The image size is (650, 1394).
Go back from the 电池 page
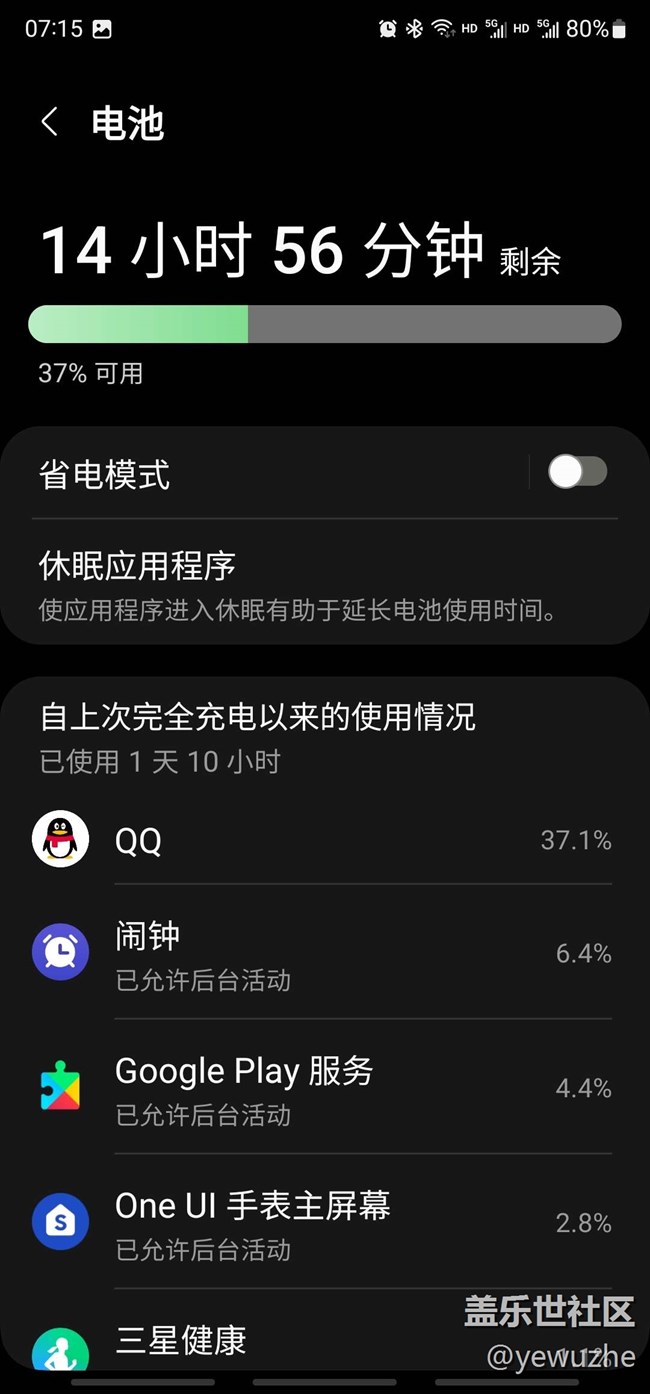(x=49, y=123)
